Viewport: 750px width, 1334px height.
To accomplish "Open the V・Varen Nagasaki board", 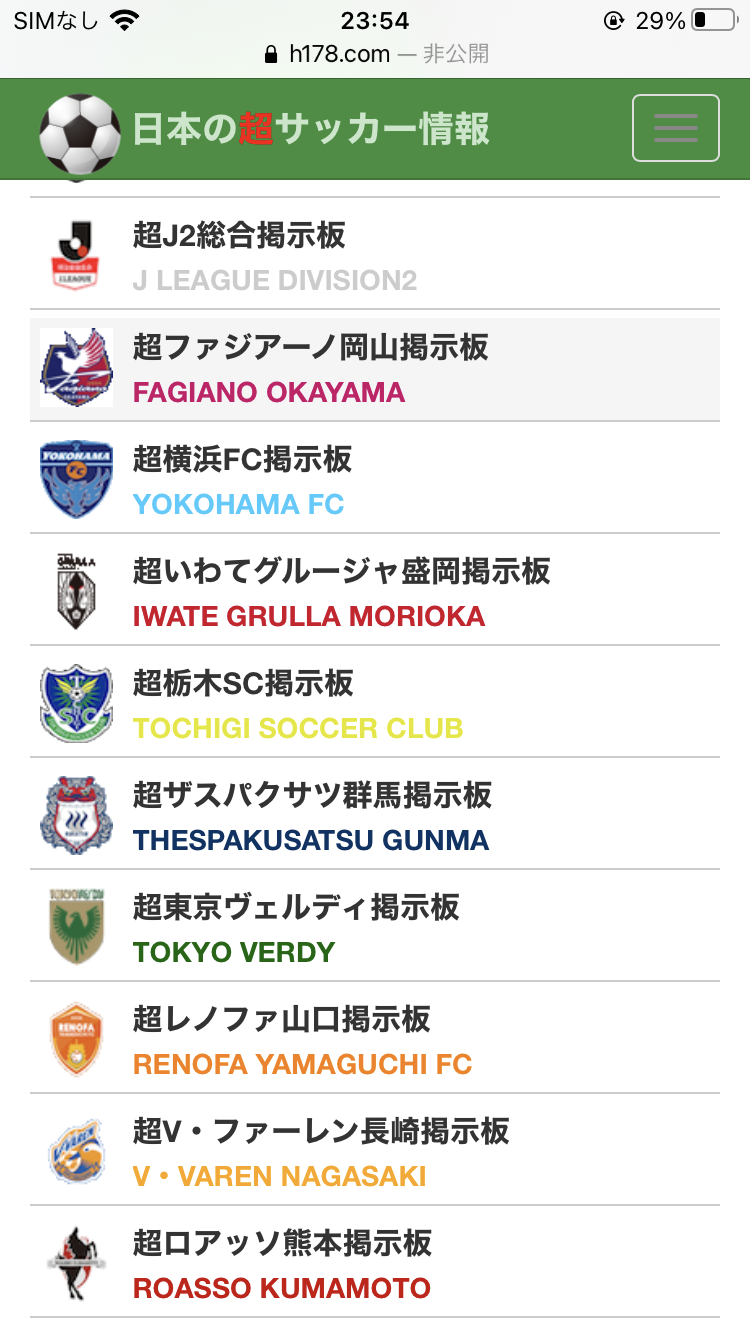I will click(375, 1150).
